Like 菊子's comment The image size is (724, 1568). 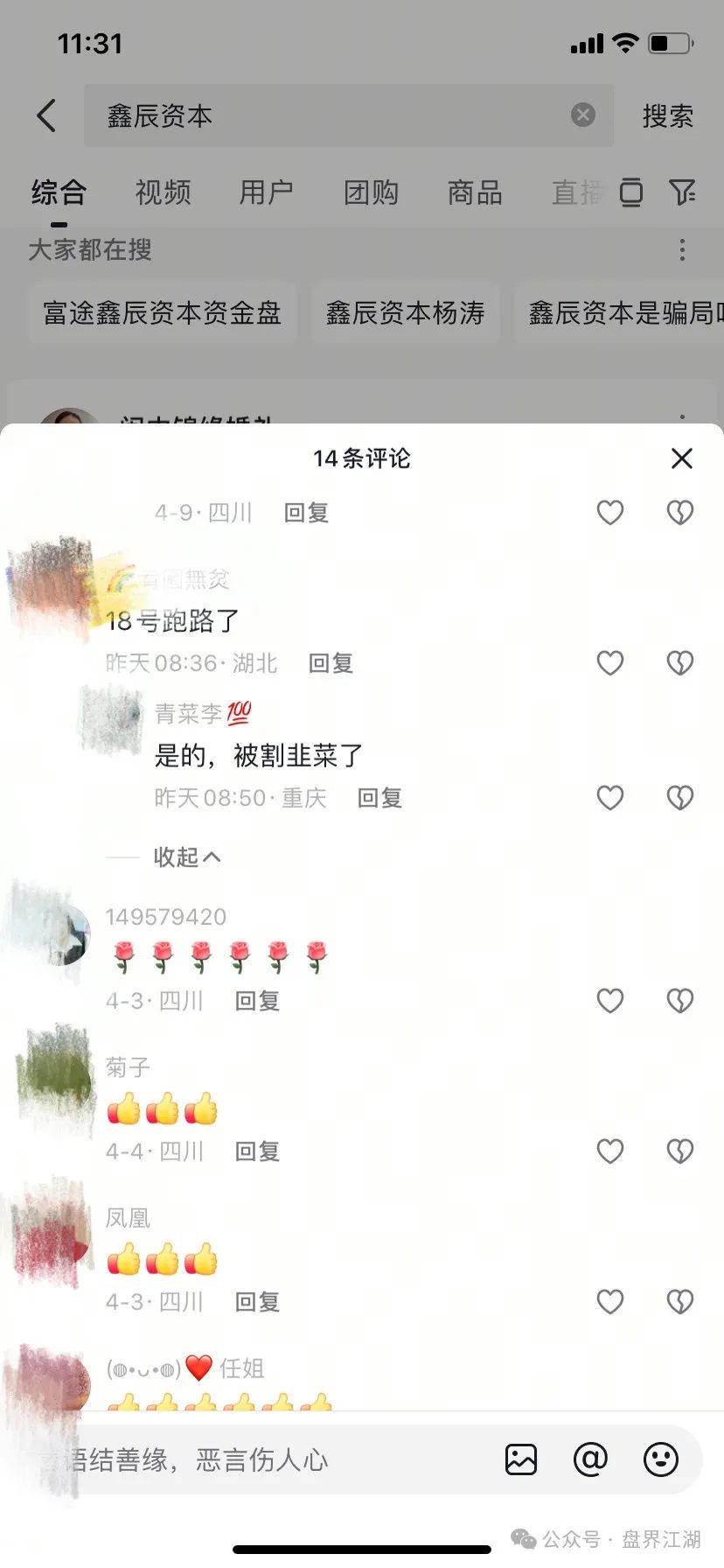coord(609,1151)
